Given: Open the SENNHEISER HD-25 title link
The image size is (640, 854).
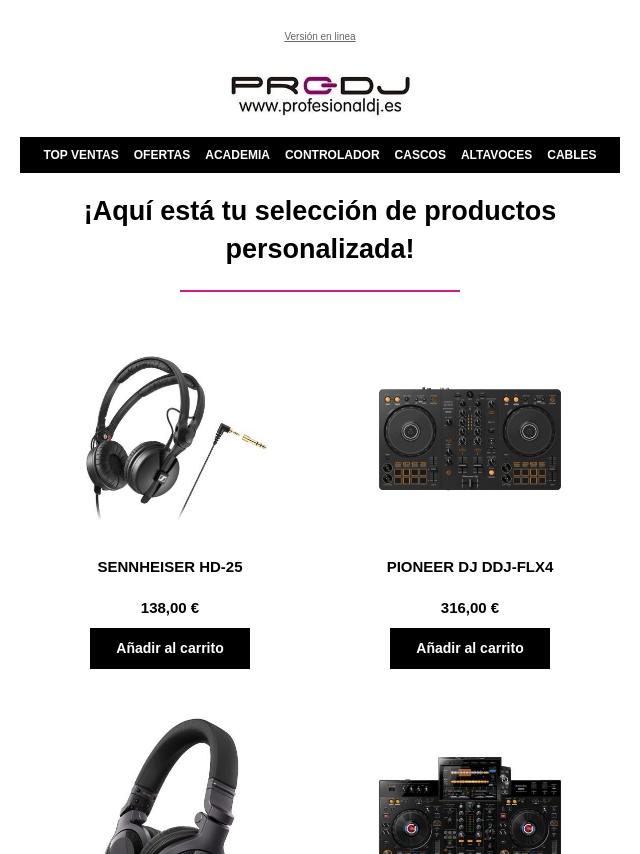Looking at the screenshot, I should click(170, 567).
